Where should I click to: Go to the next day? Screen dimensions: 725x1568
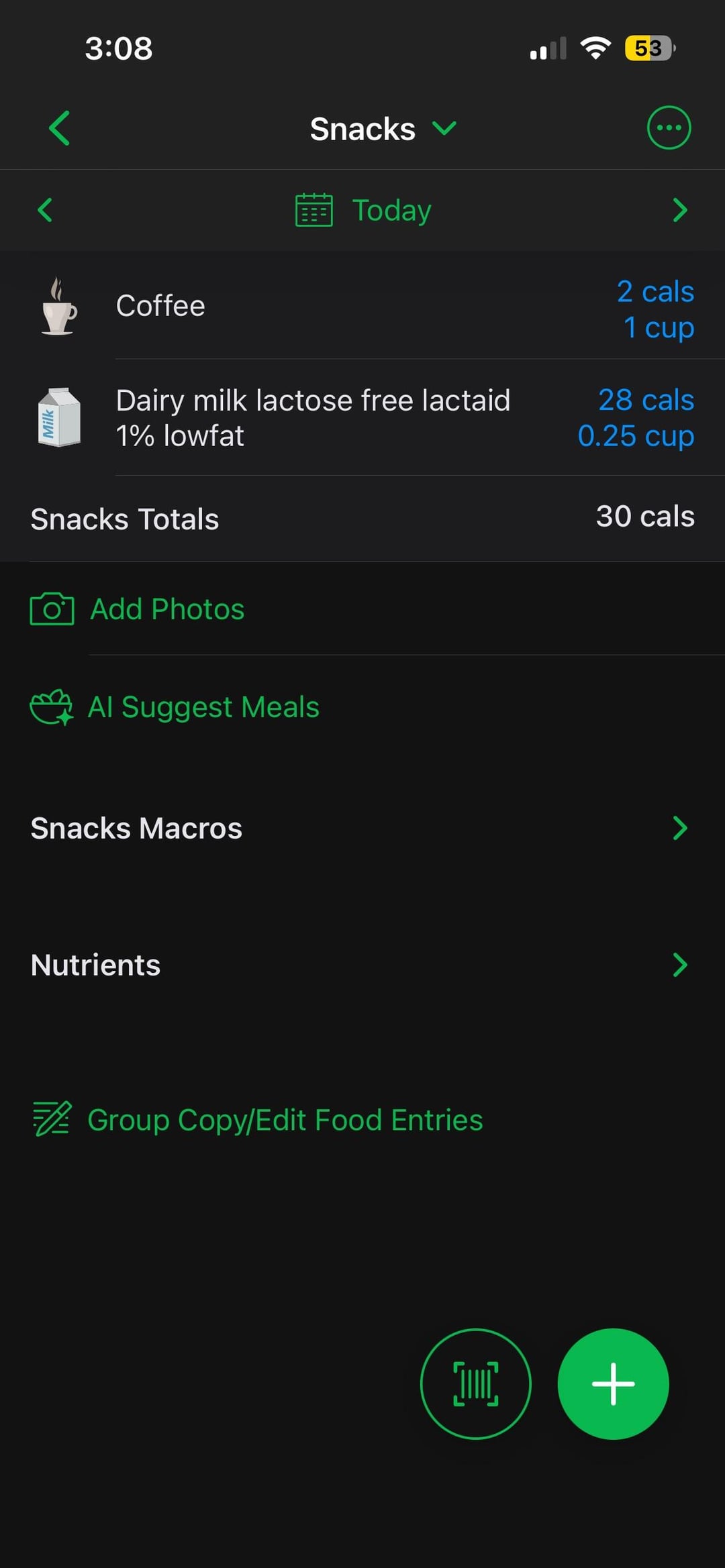679,210
